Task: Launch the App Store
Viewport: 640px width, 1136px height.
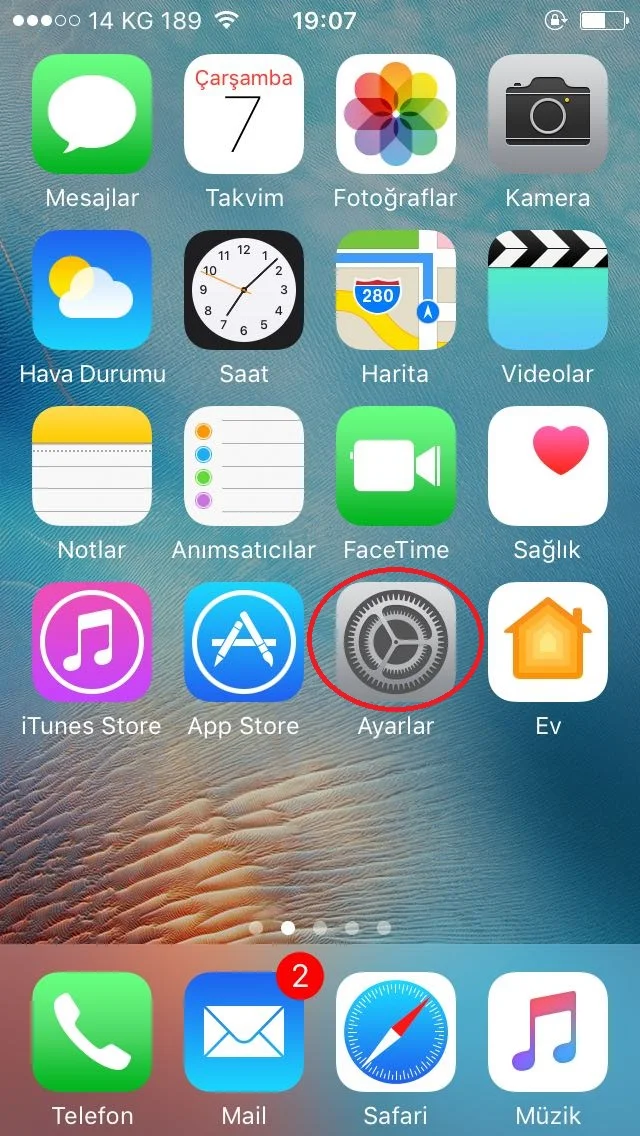Action: [244, 642]
